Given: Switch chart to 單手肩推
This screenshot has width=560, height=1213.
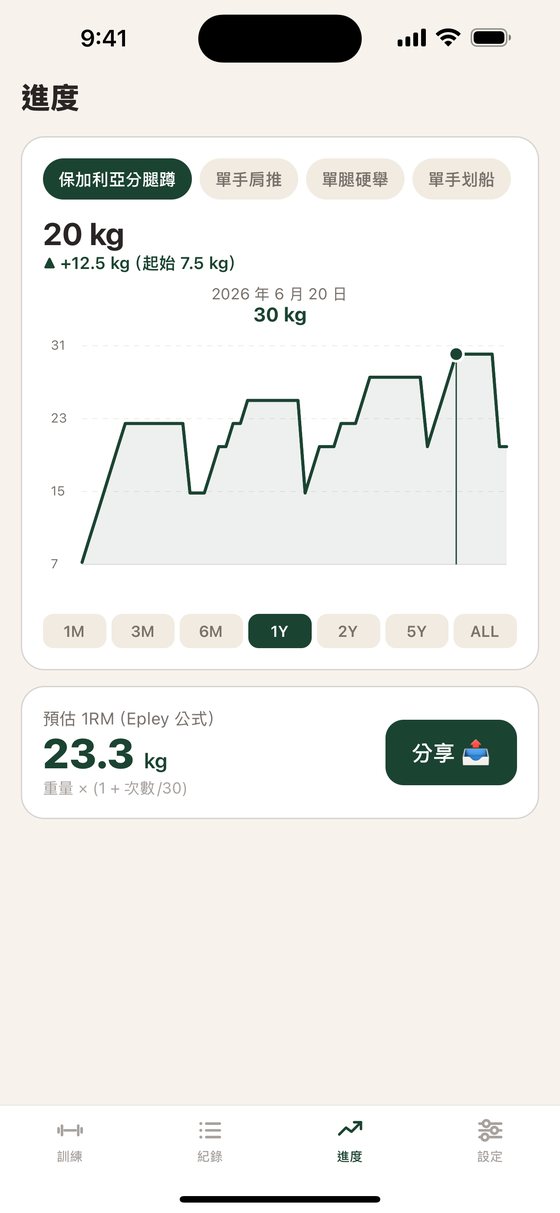Looking at the screenshot, I should pos(249,180).
